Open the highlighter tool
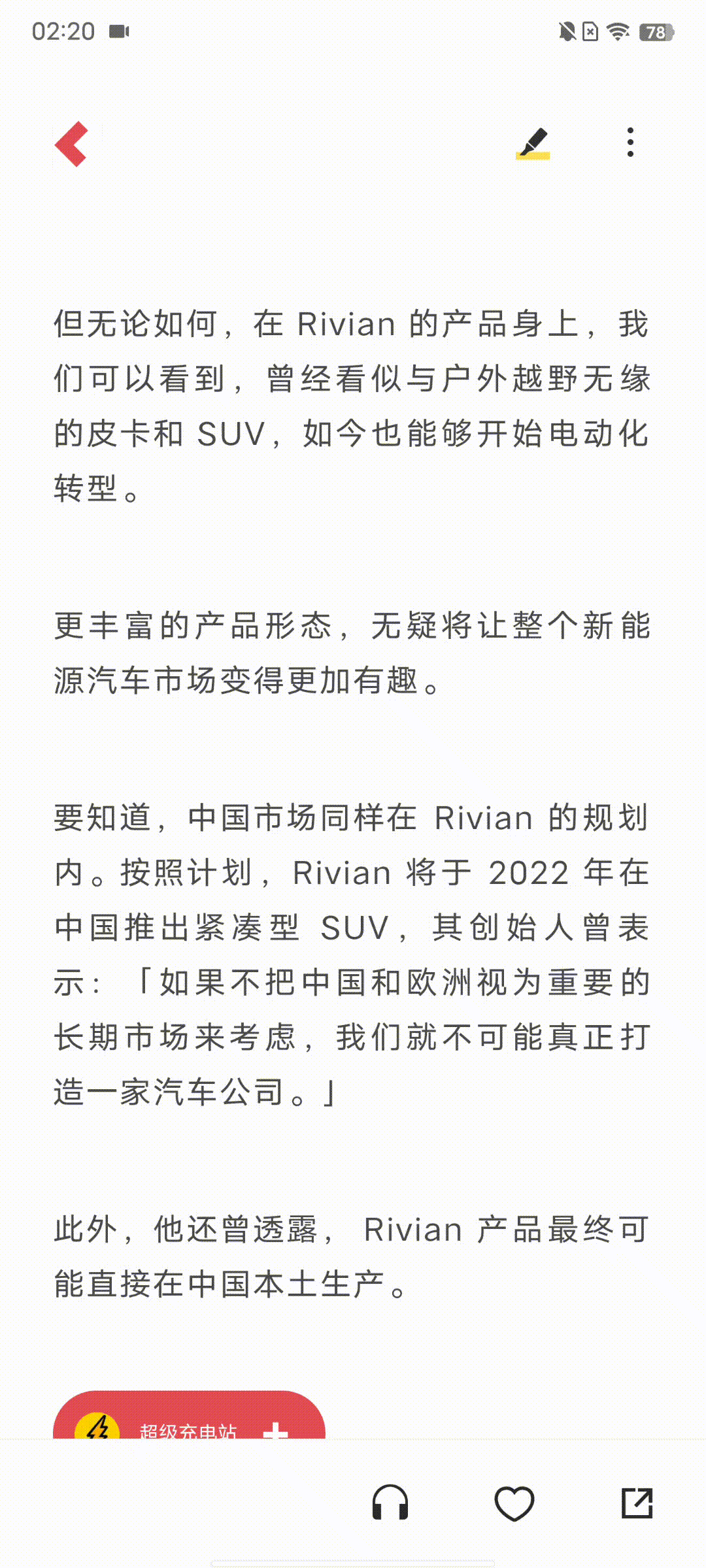Image resolution: width=706 pixels, height=1568 pixels. point(533,143)
